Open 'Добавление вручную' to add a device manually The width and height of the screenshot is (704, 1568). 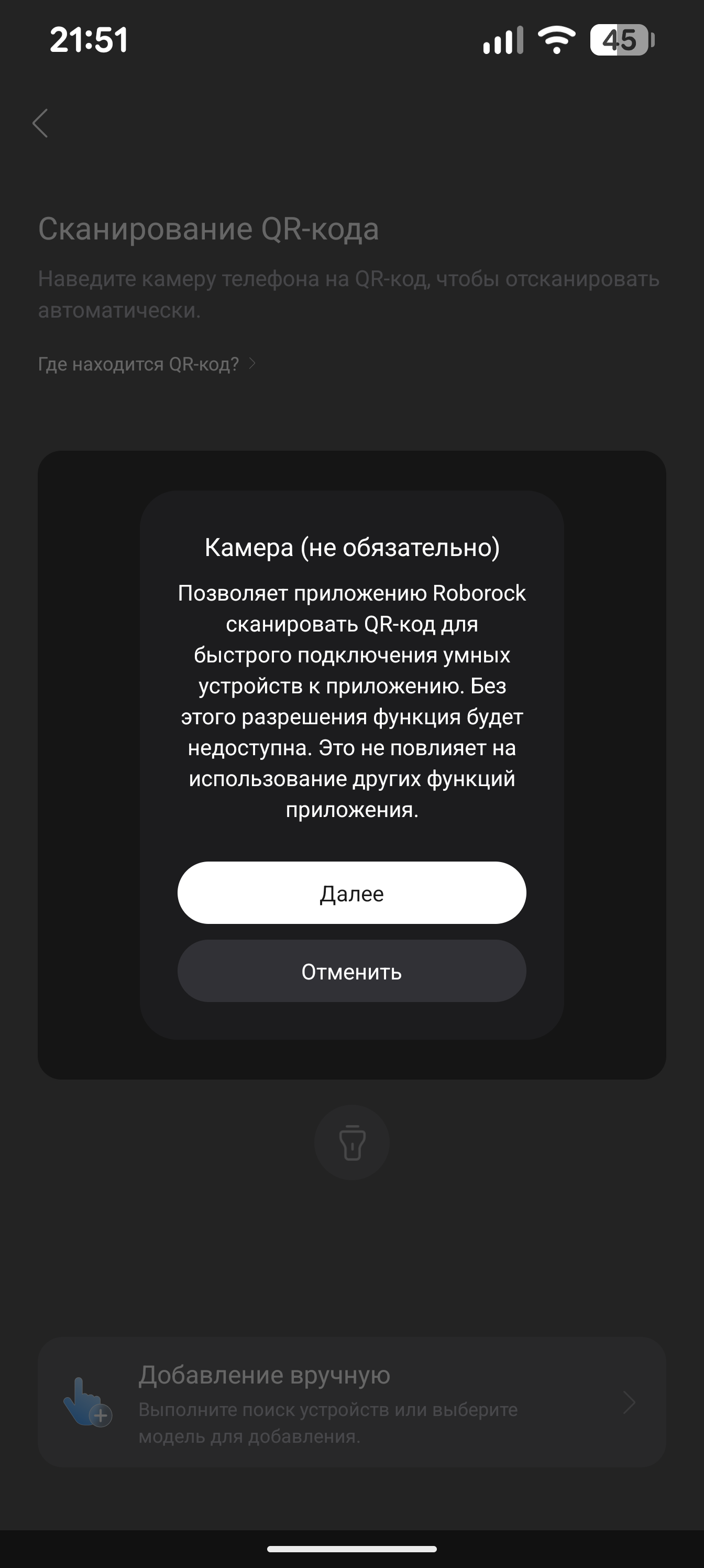[x=351, y=1402]
